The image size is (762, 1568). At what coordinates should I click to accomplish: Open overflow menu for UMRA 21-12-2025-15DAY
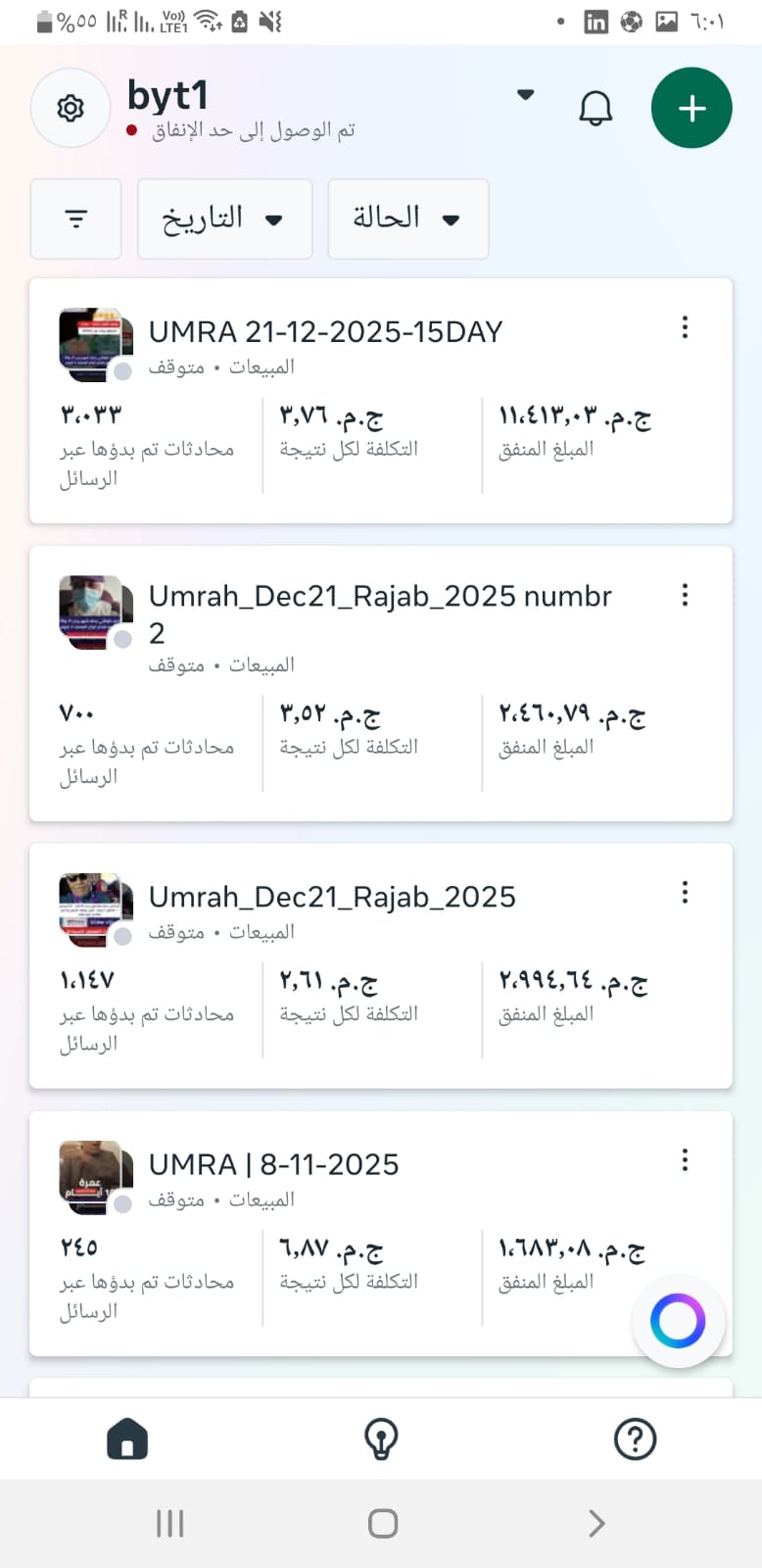[x=685, y=327]
